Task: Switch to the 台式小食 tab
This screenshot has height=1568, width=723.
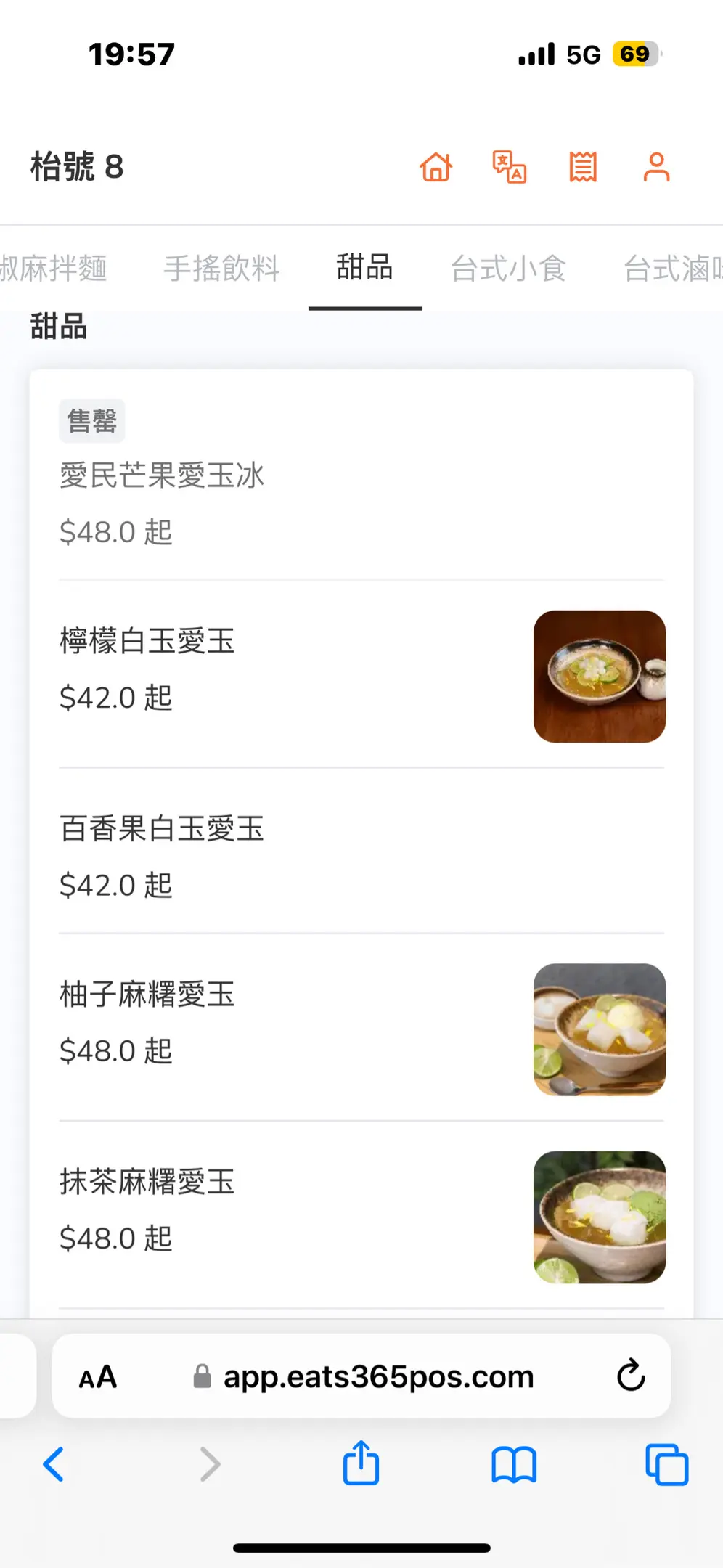Action: pyautogui.click(x=508, y=268)
